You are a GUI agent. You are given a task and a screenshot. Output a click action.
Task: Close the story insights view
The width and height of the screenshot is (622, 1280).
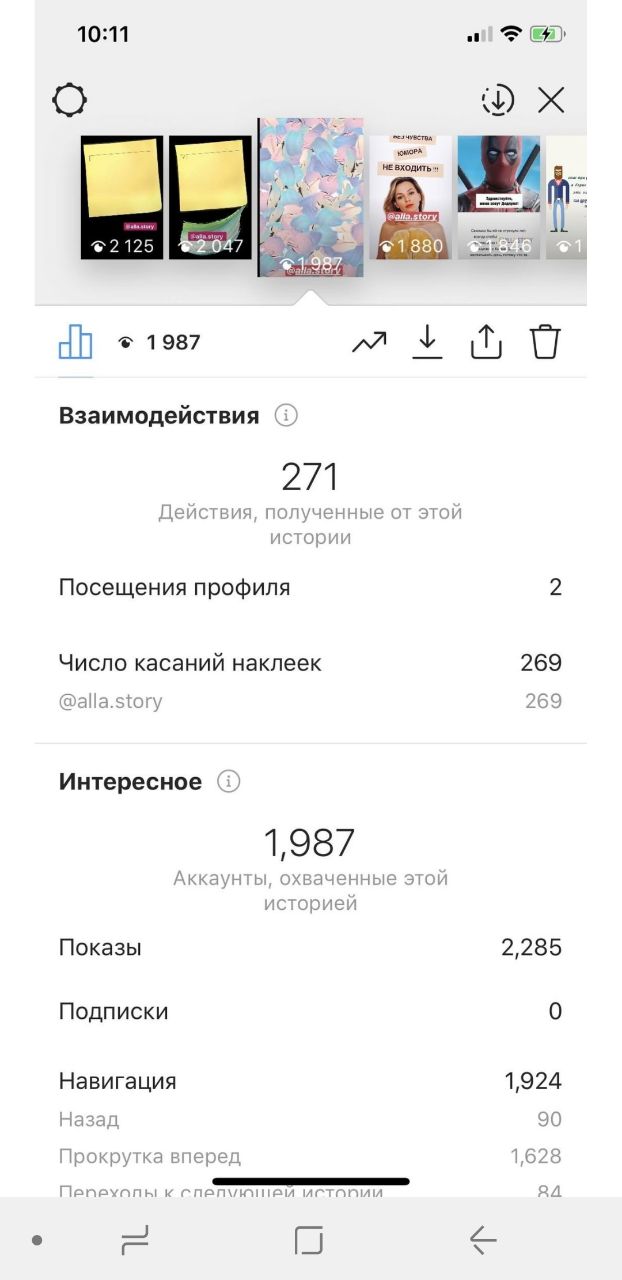click(551, 100)
